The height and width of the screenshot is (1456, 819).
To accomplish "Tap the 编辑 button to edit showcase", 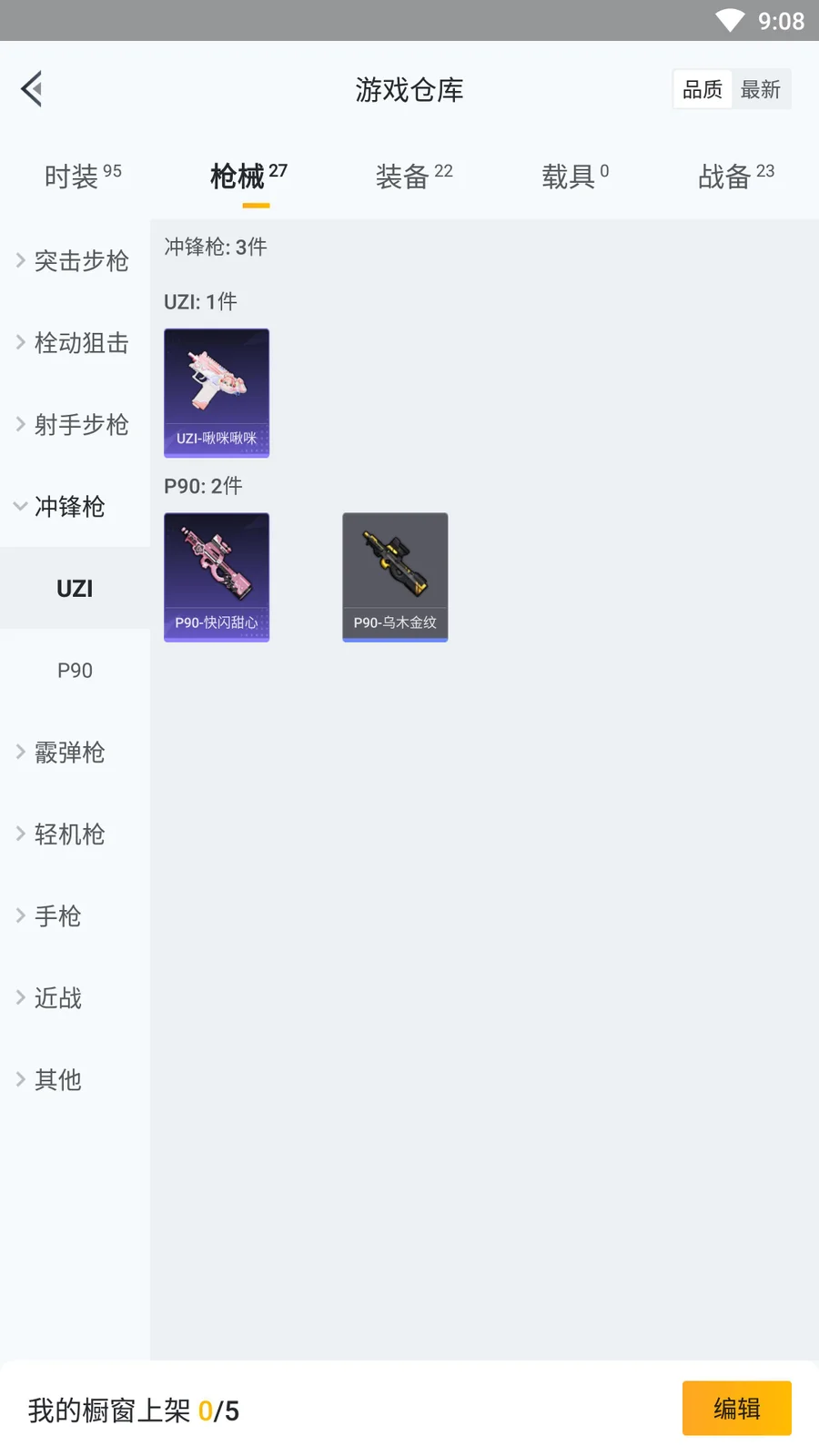I will pos(736,1408).
